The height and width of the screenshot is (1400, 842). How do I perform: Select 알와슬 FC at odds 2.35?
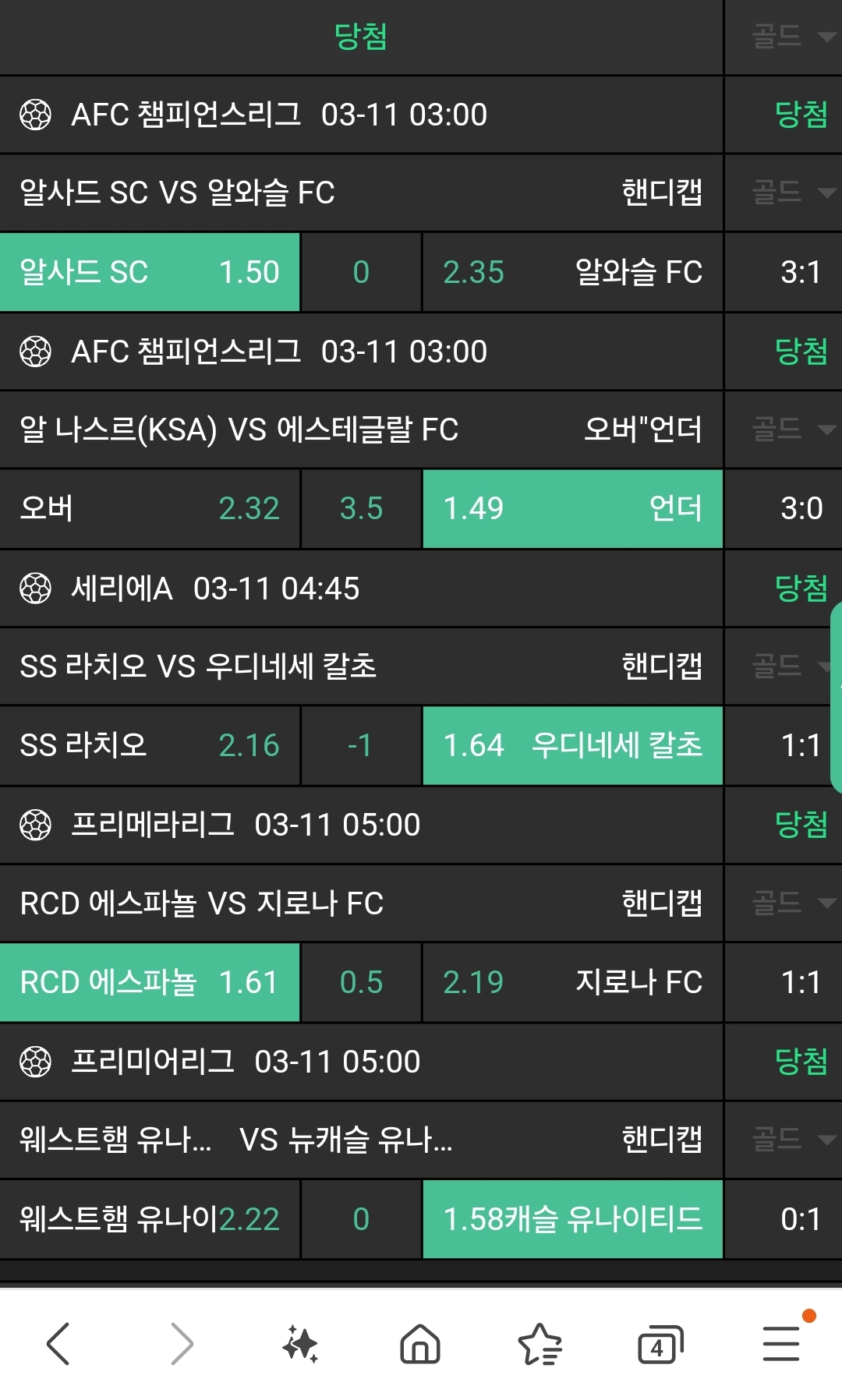(572, 272)
